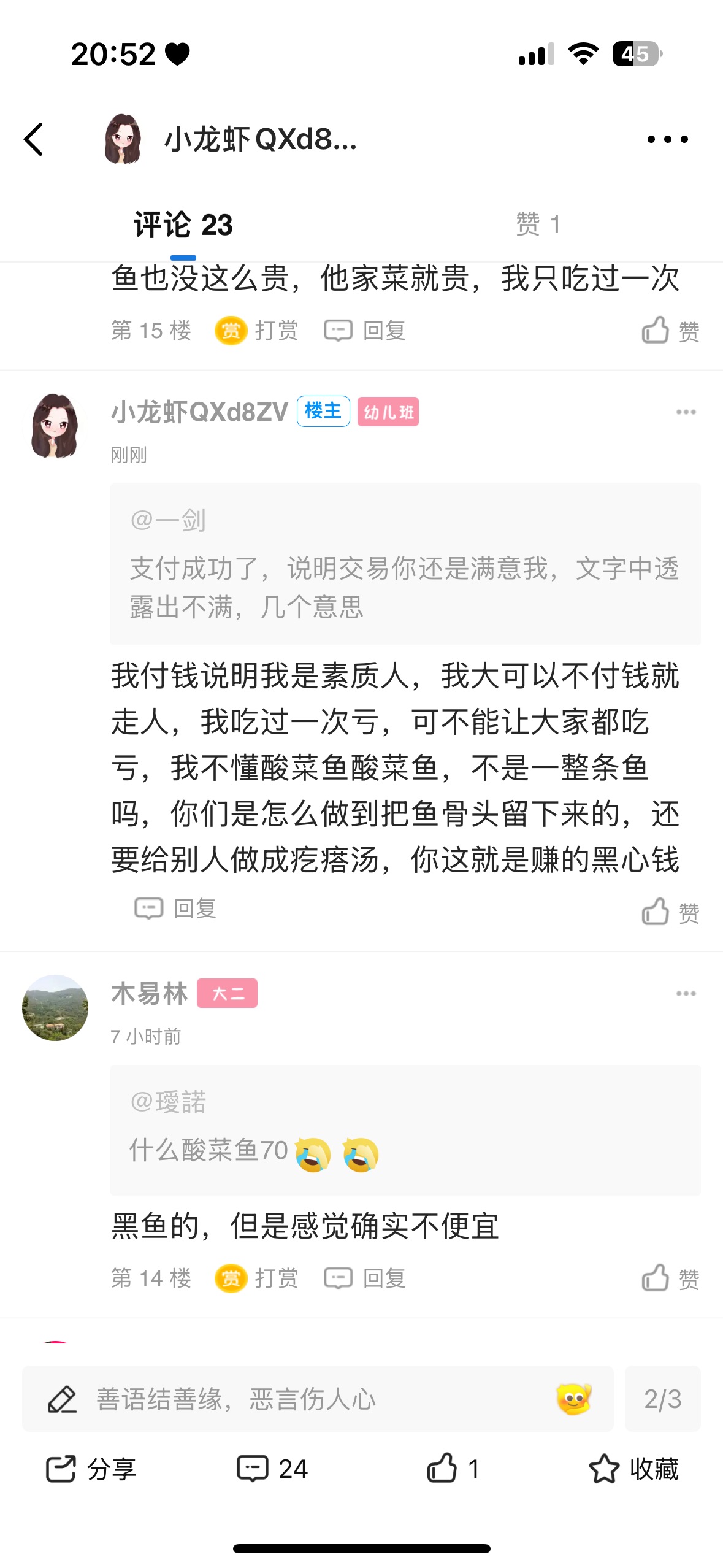Open more options on 小龙虾QXd8ZV's comment

(x=686, y=412)
